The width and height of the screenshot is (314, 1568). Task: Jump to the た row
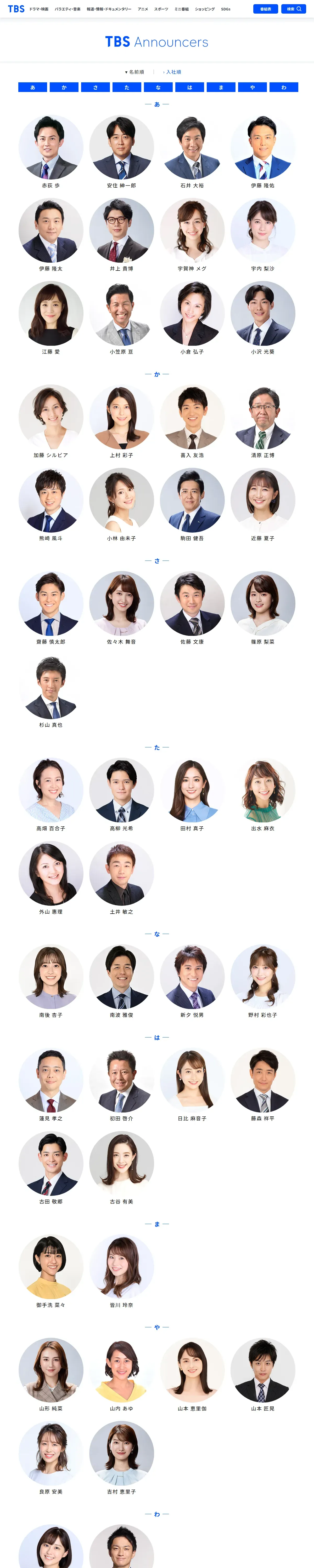point(127,87)
